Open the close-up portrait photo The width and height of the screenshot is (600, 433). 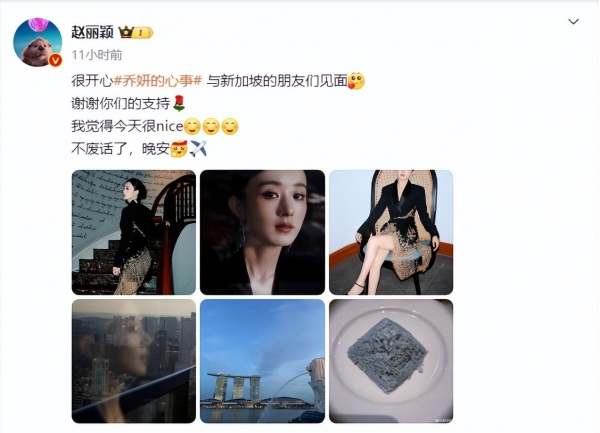coord(262,232)
